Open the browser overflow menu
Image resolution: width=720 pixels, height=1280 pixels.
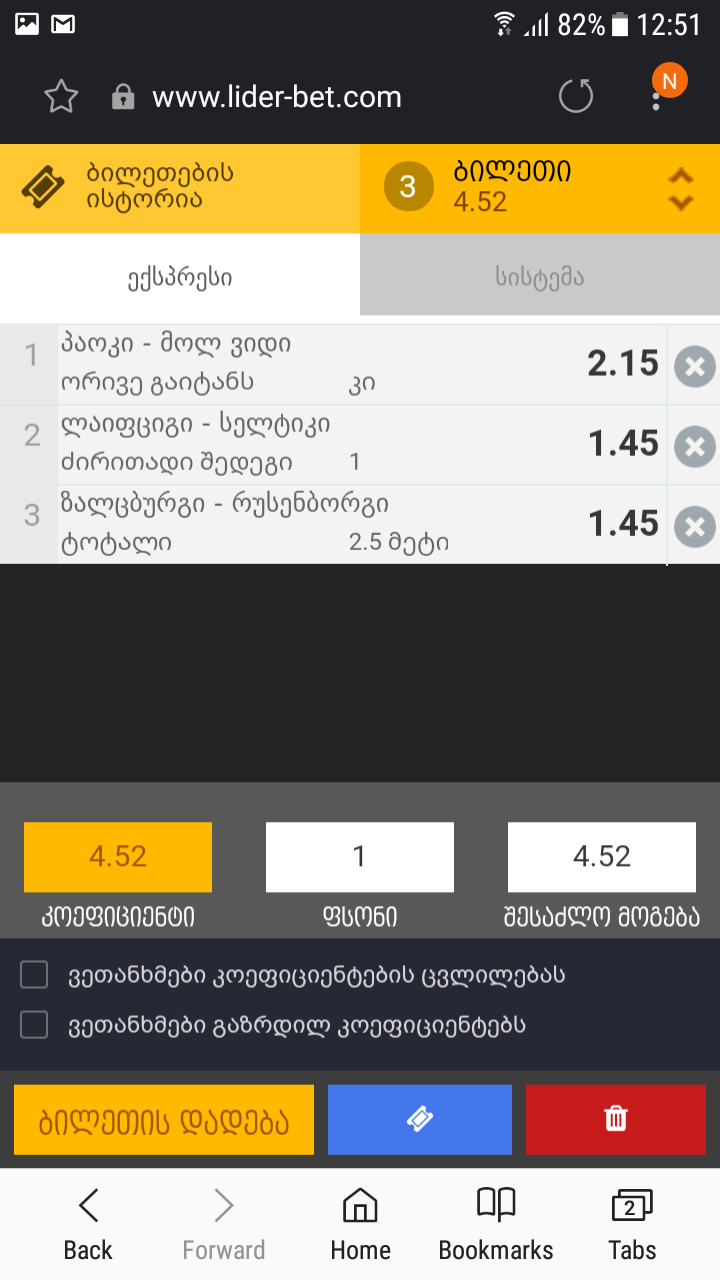pos(656,97)
